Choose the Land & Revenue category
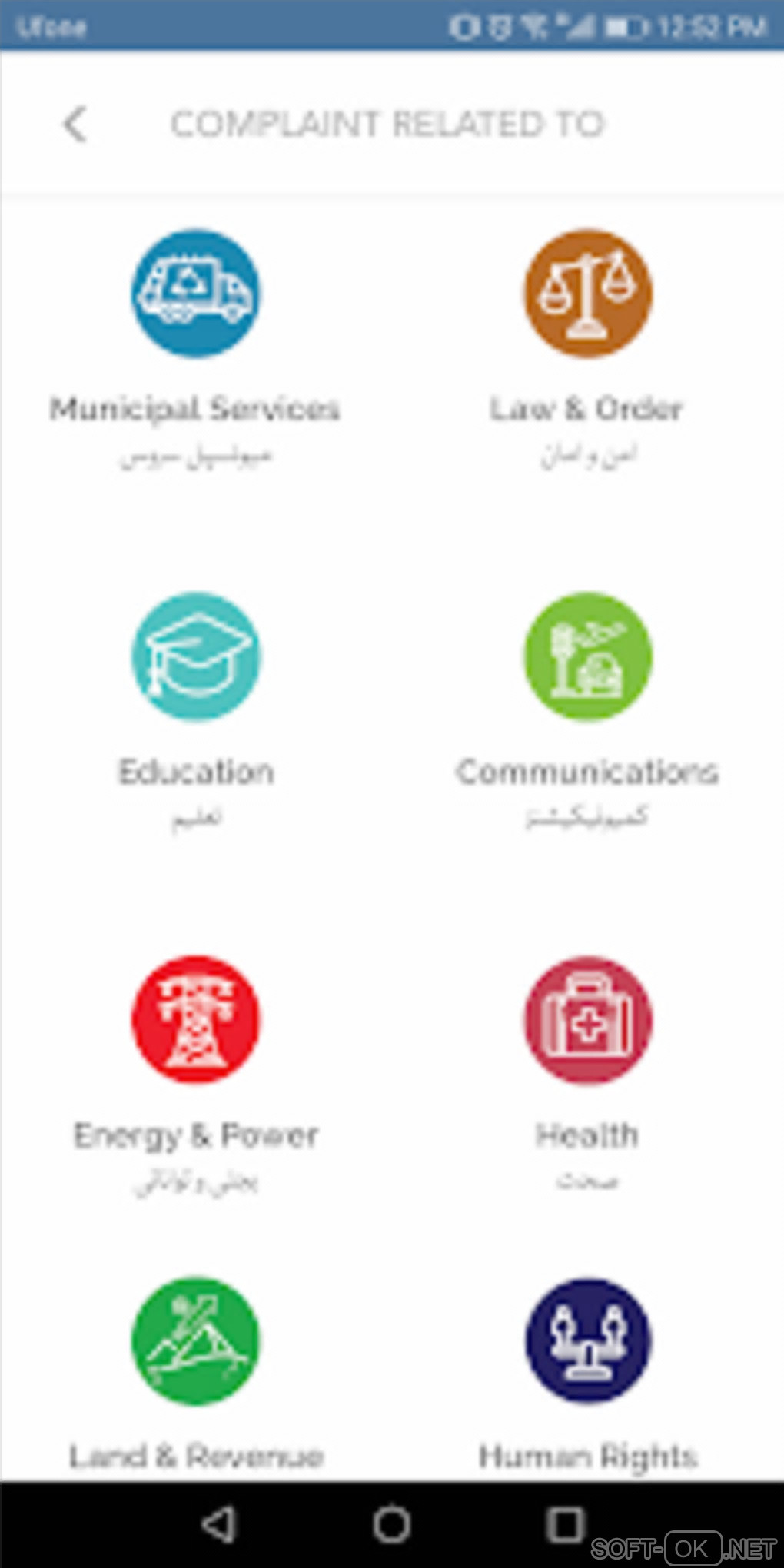 pos(196,1341)
